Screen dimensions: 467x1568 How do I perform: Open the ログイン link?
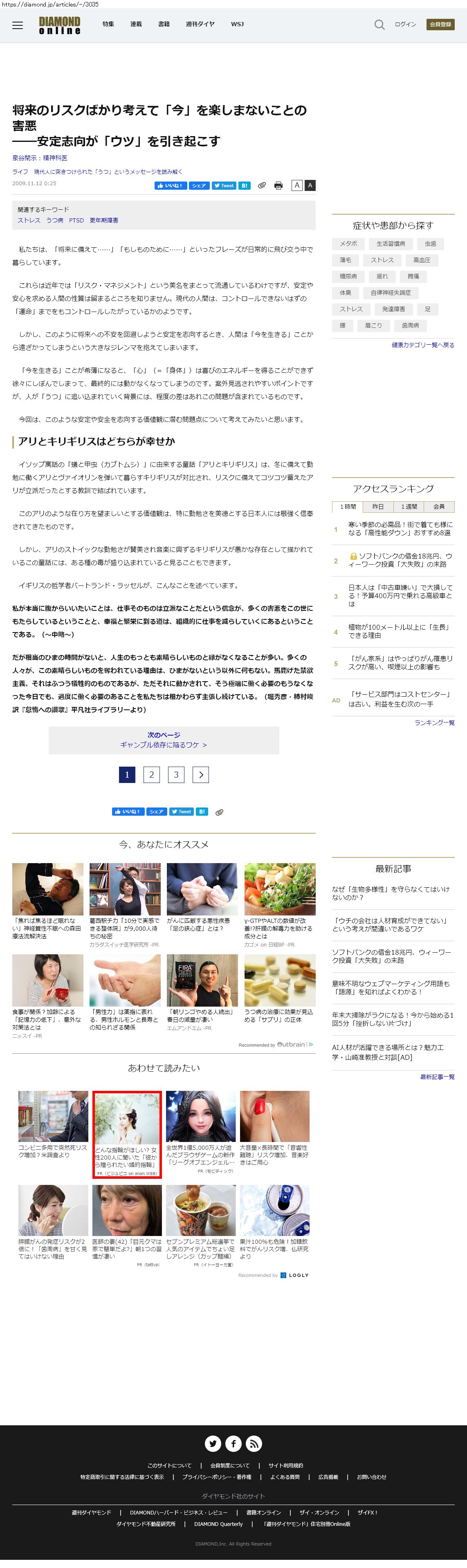[405, 25]
